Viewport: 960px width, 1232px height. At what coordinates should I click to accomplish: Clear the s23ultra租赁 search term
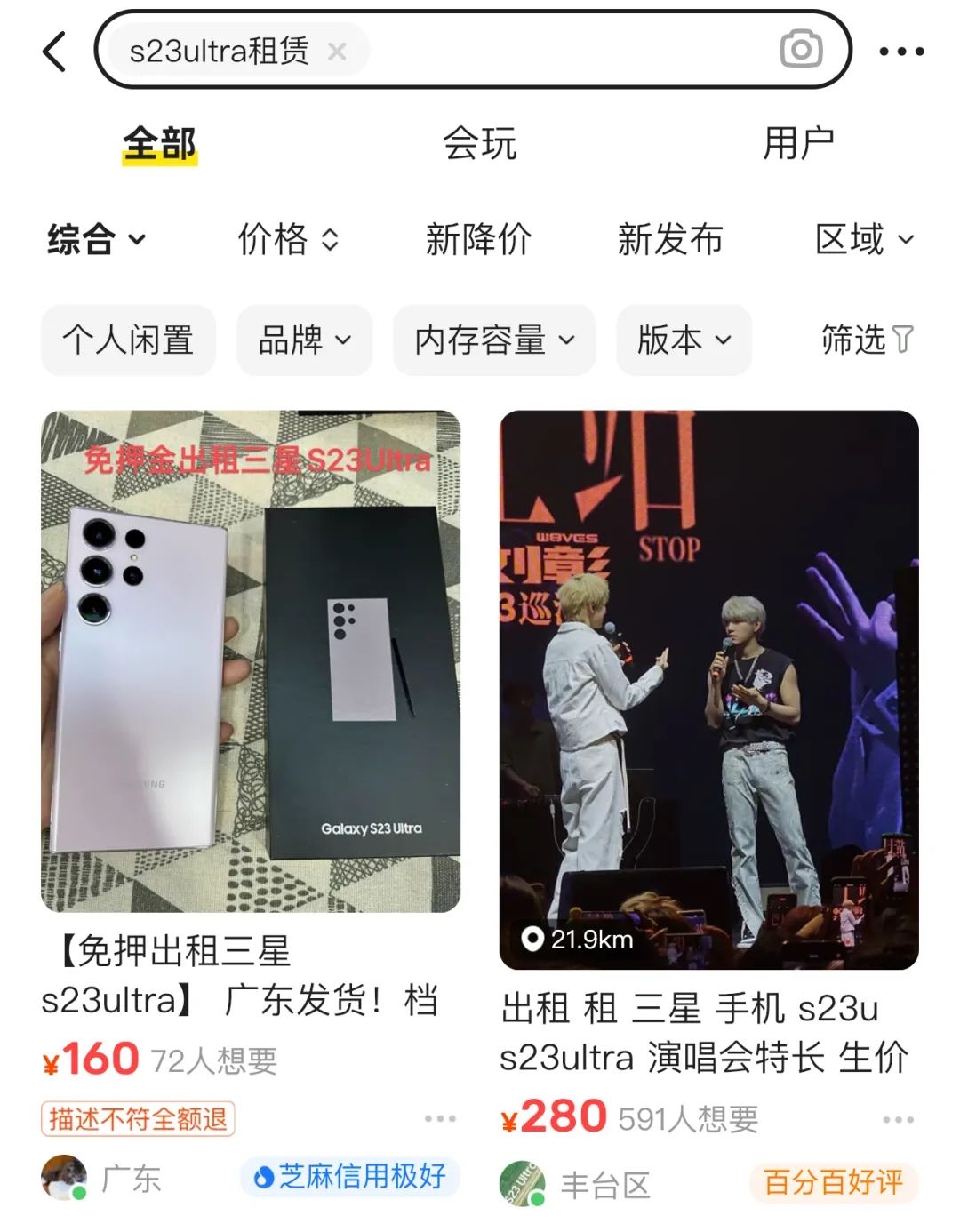(x=337, y=52)
